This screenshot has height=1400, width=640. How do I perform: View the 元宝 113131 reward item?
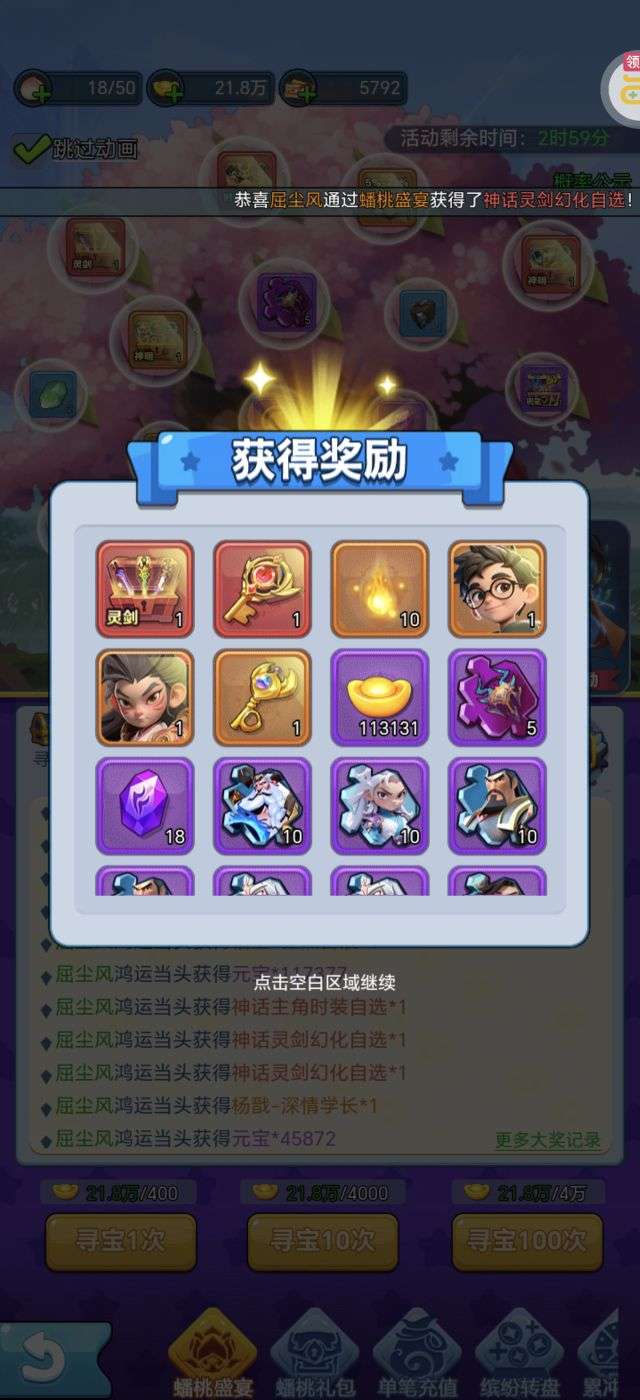[x=379, y=697]
